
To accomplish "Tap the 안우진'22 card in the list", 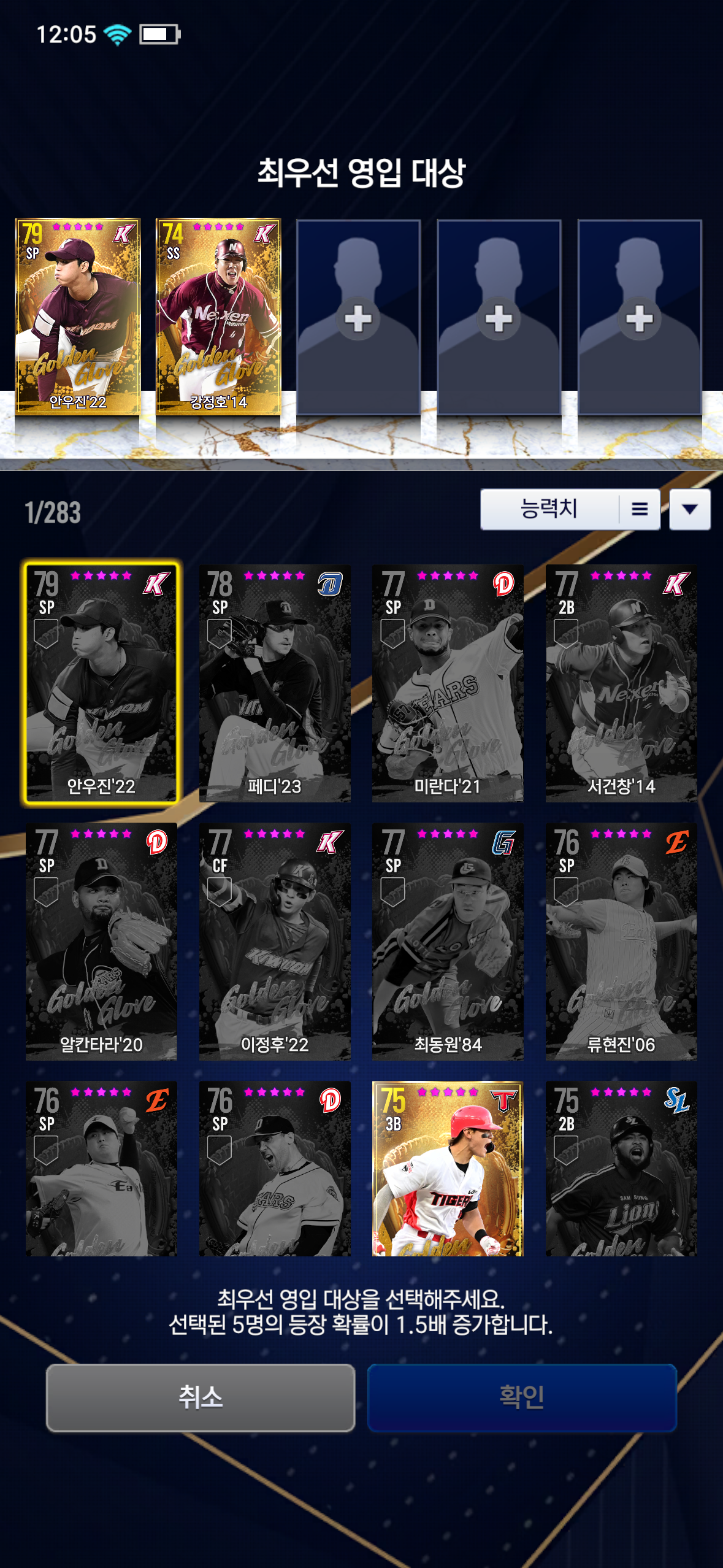I will click(101, 682).
